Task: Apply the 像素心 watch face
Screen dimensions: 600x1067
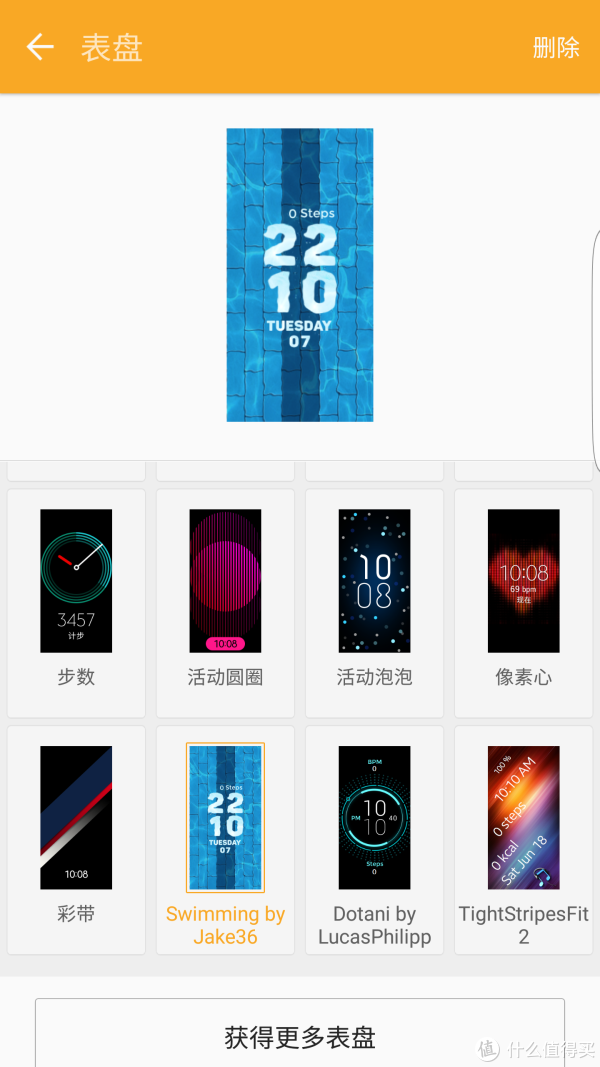Action: tap(523, 600)
